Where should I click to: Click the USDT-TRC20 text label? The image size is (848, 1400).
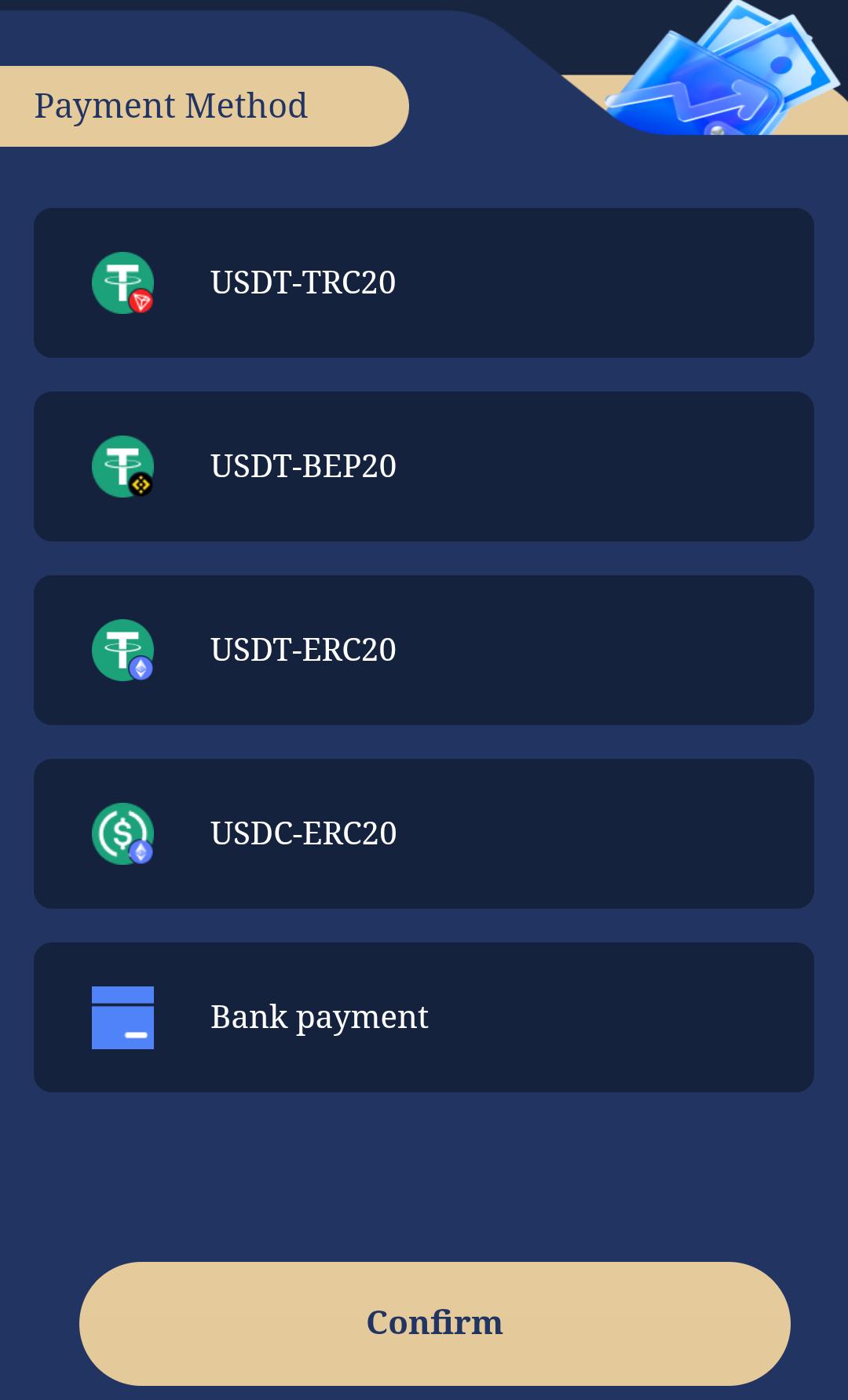coord(303,284)
